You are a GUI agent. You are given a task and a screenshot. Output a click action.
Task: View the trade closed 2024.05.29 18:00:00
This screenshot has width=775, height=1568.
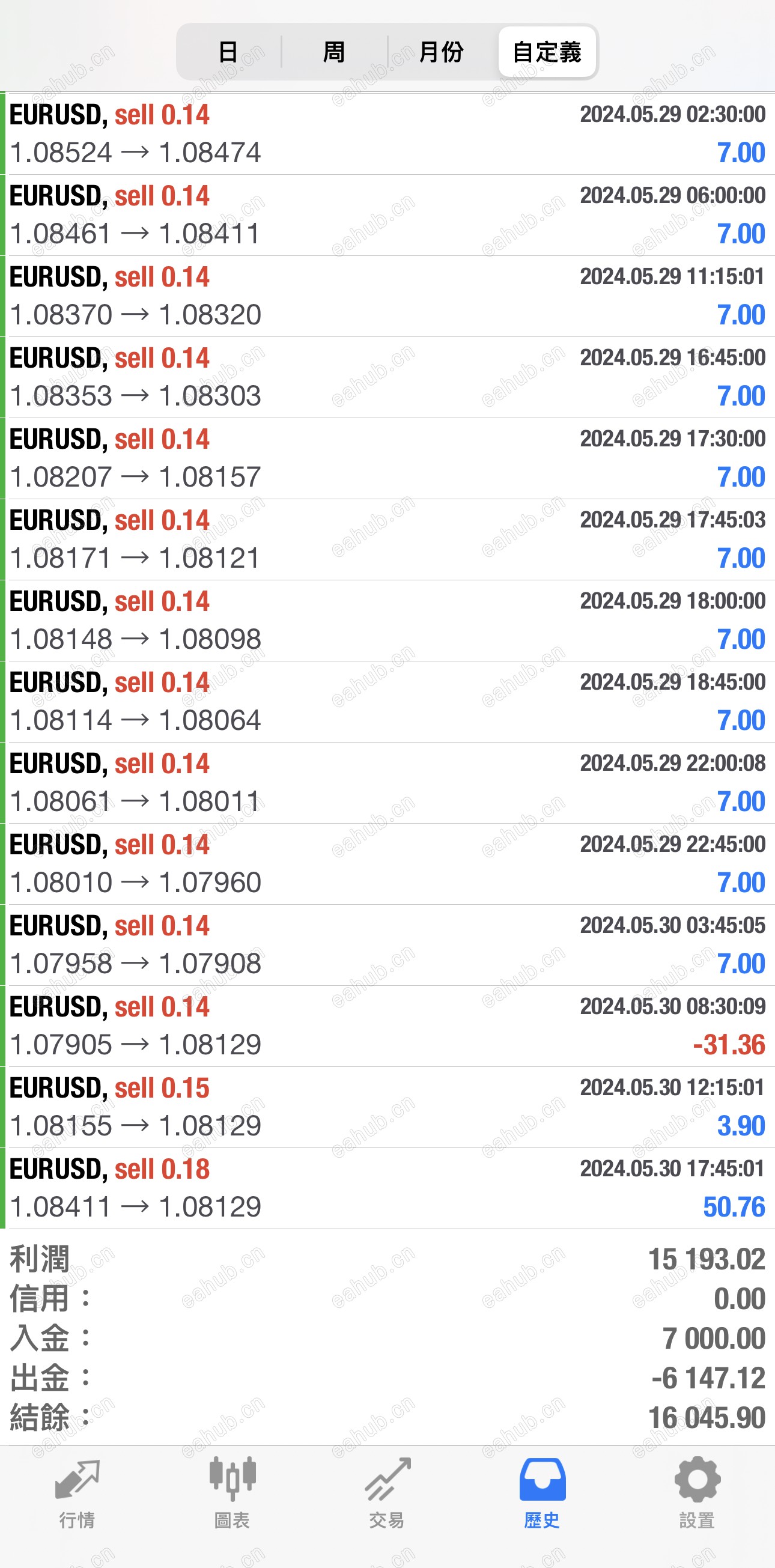[387, 621]
